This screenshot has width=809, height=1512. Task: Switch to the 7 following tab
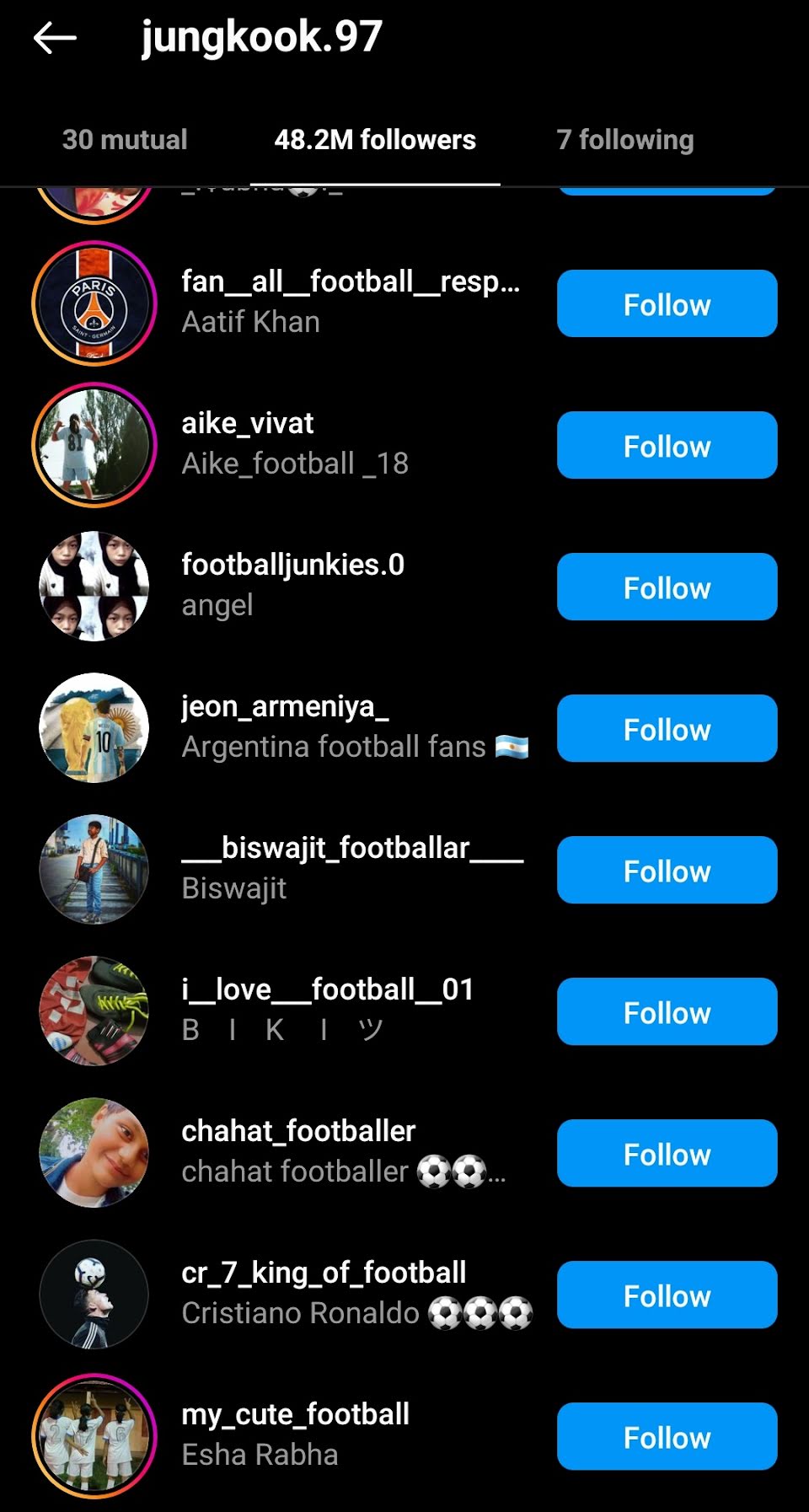pyautogui.click(x=624, y=140)
